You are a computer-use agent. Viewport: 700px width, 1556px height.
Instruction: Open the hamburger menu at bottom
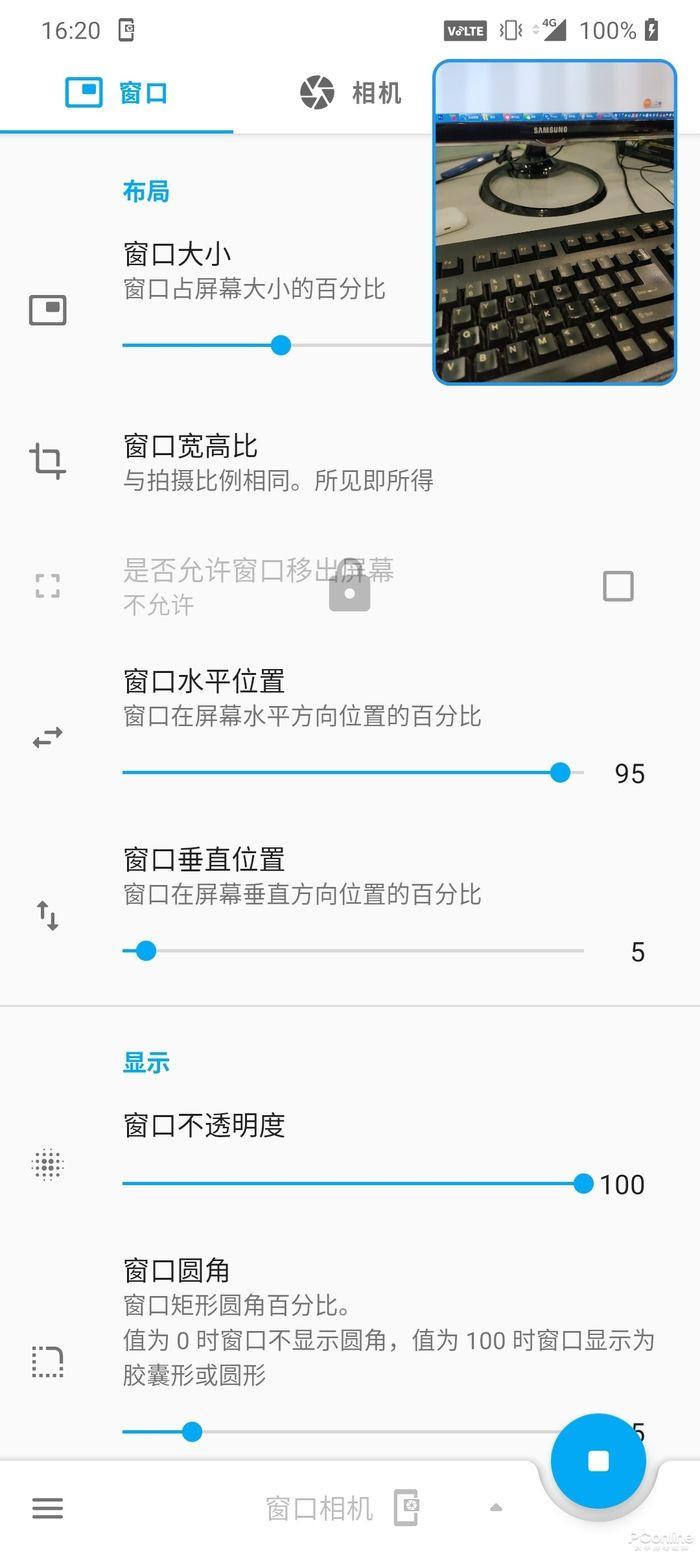click(x=48, y=1508)
